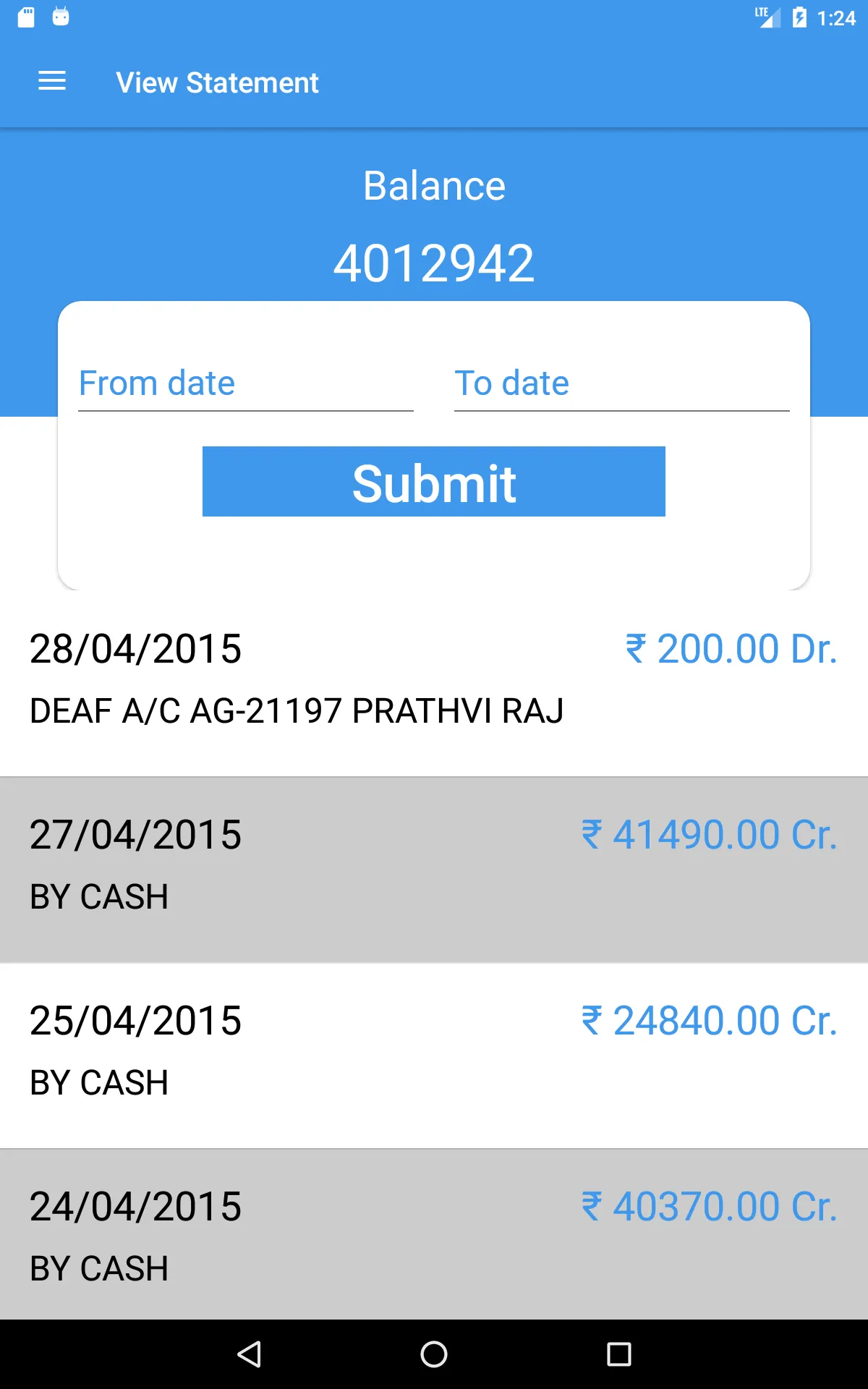The width and height of the screenshot is (868, 1389).
Task: Open the From date picker
Action: pos(245,383)
